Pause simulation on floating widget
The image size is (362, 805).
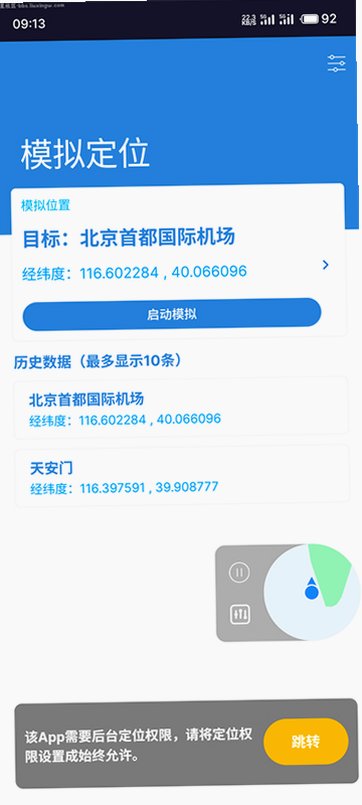(x=239, y=572)
